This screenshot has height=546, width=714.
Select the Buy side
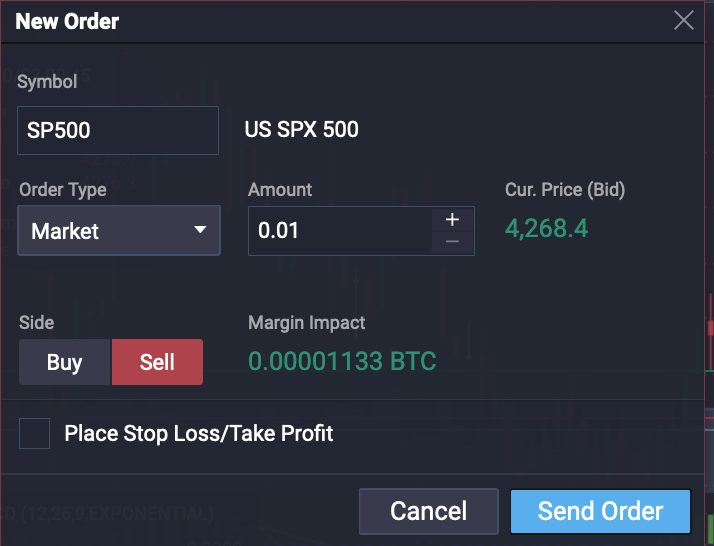(x=64, y=362)
